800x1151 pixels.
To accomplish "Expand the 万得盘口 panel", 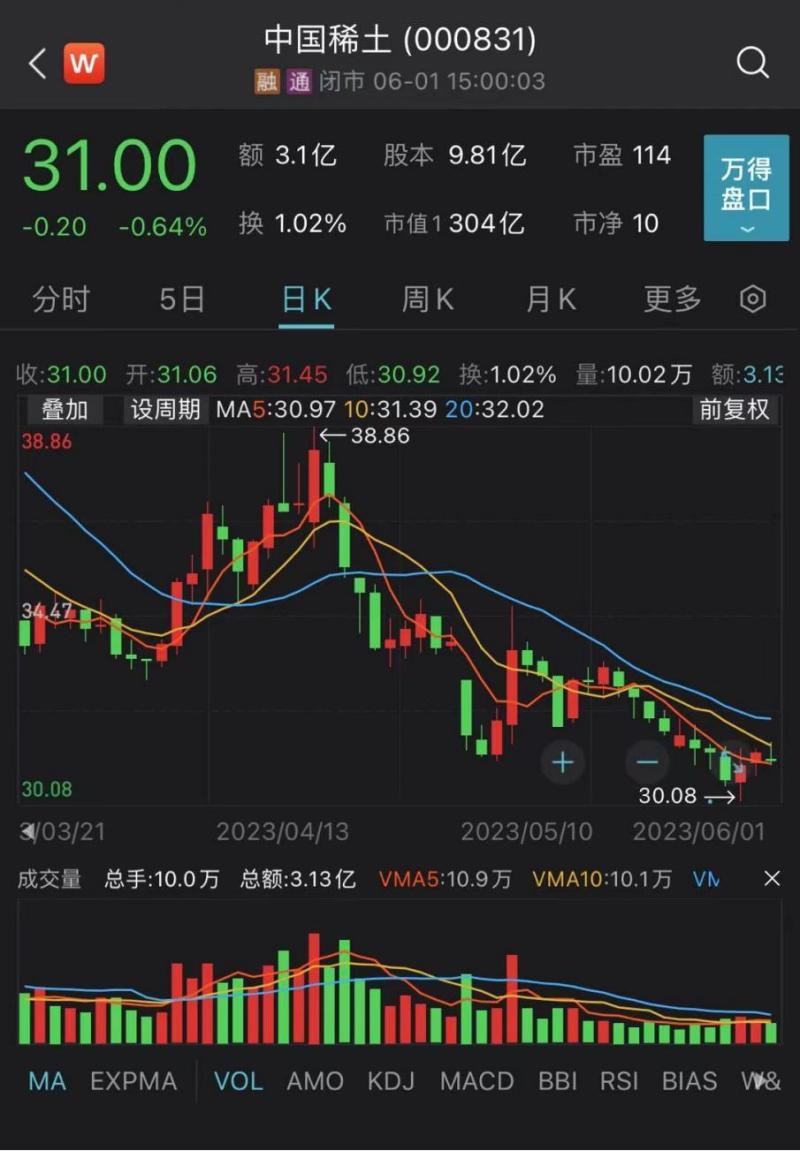I will 746,188.
